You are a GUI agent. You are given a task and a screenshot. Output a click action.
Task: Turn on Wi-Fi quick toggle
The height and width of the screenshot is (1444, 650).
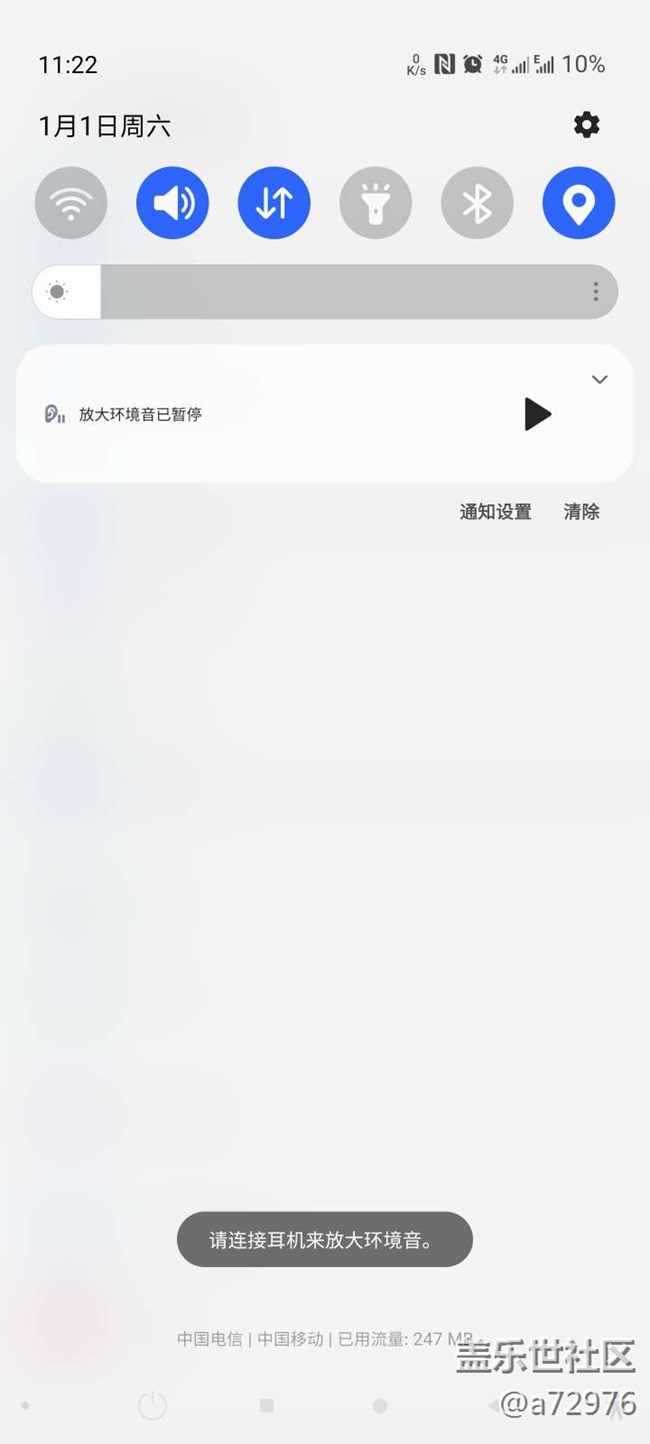pyautogui.click(x=71, y=203)
